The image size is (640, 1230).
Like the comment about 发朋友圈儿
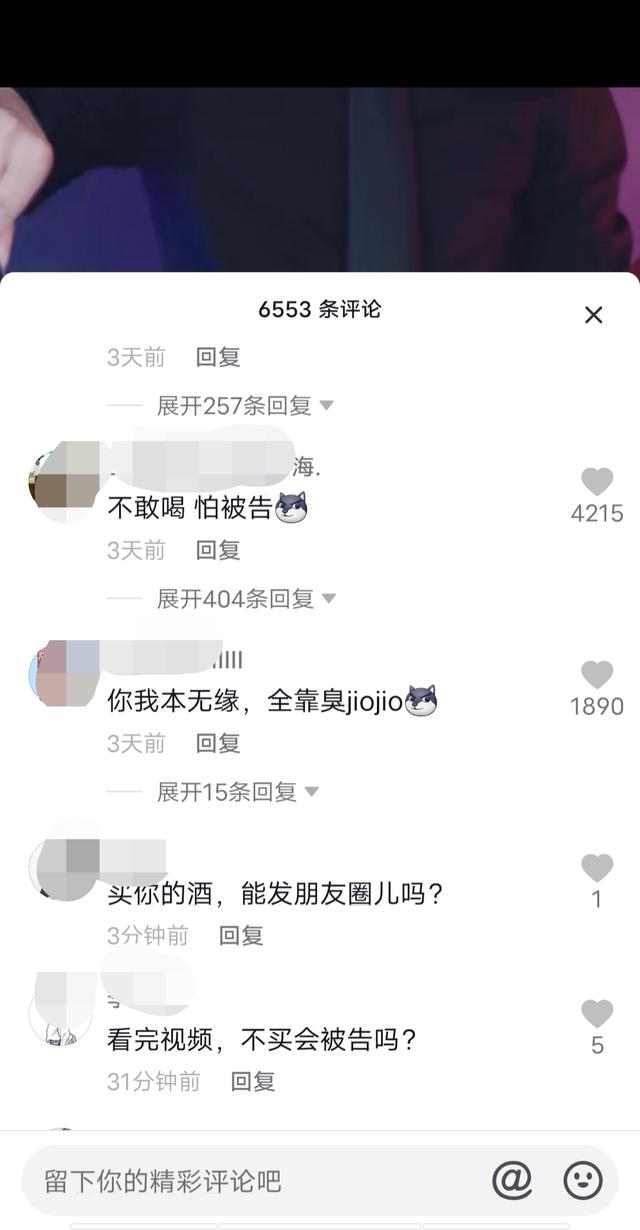coord(597,868)
